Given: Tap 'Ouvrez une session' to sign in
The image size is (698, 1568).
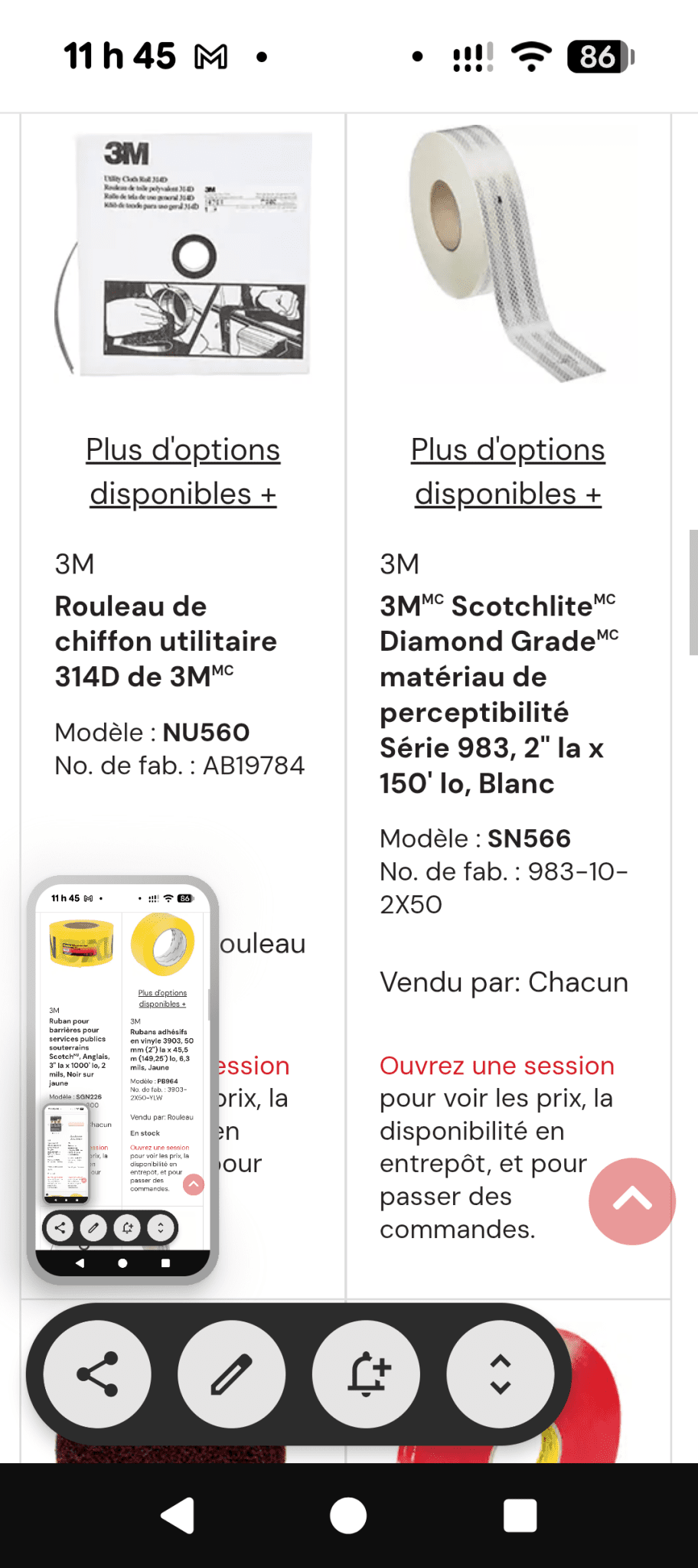Looking at the screenshot, I should coord(496,1066).
